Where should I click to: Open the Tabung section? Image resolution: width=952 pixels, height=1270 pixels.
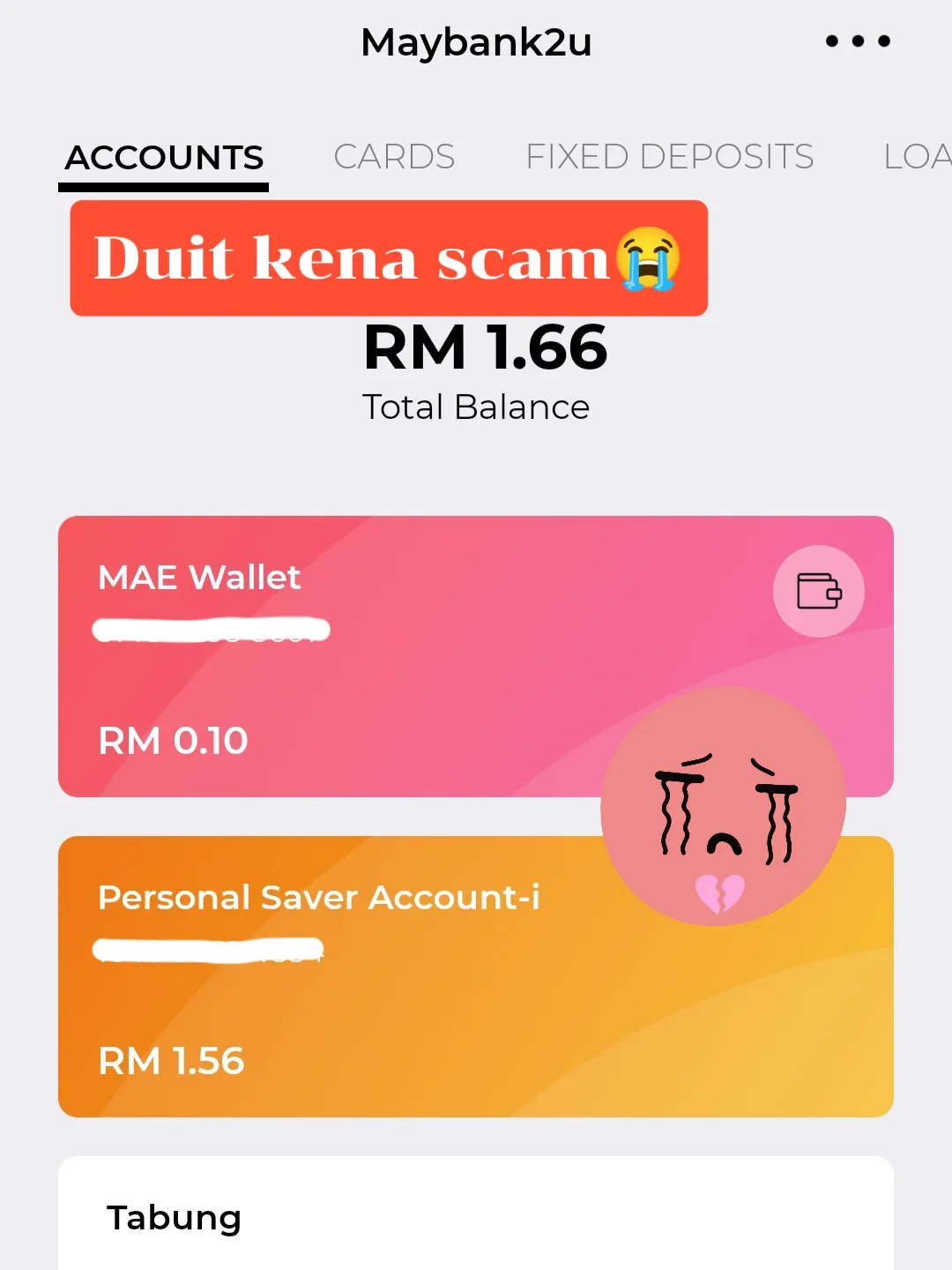tap(476, 1217)
